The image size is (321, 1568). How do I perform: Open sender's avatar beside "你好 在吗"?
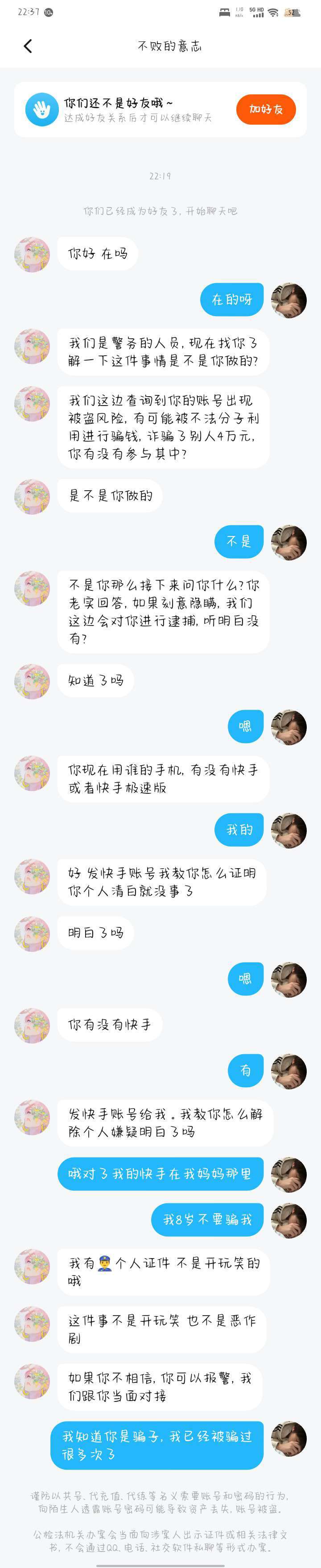click(32, 255)
